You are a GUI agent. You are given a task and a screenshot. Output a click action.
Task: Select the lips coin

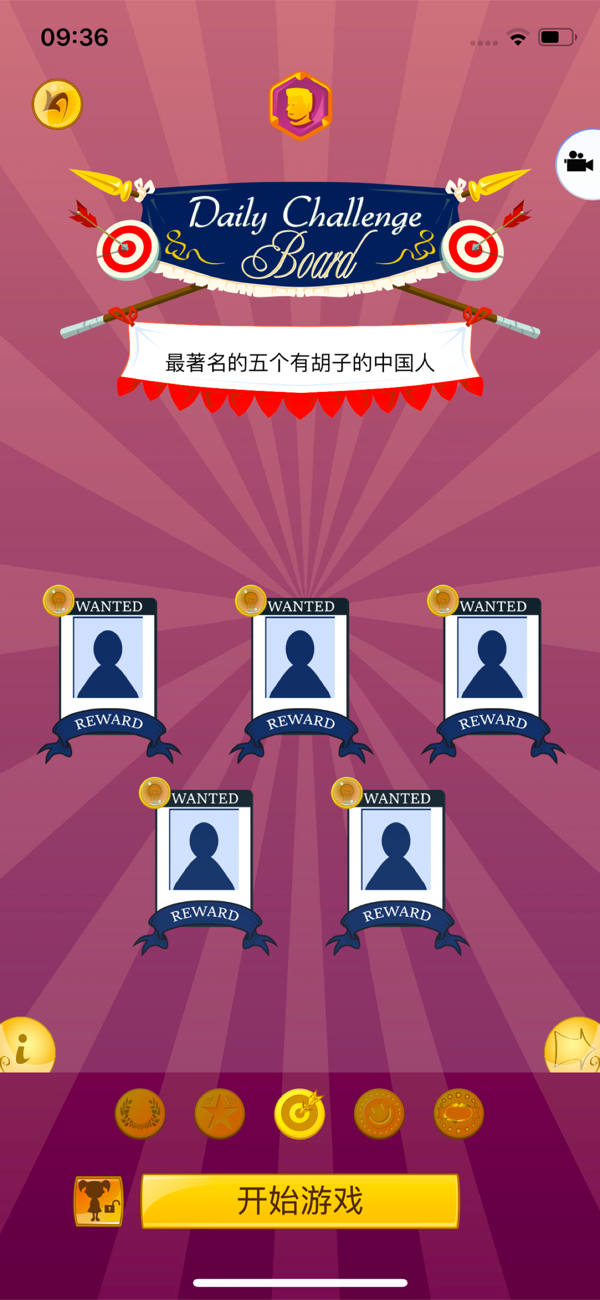[459, 1113]
